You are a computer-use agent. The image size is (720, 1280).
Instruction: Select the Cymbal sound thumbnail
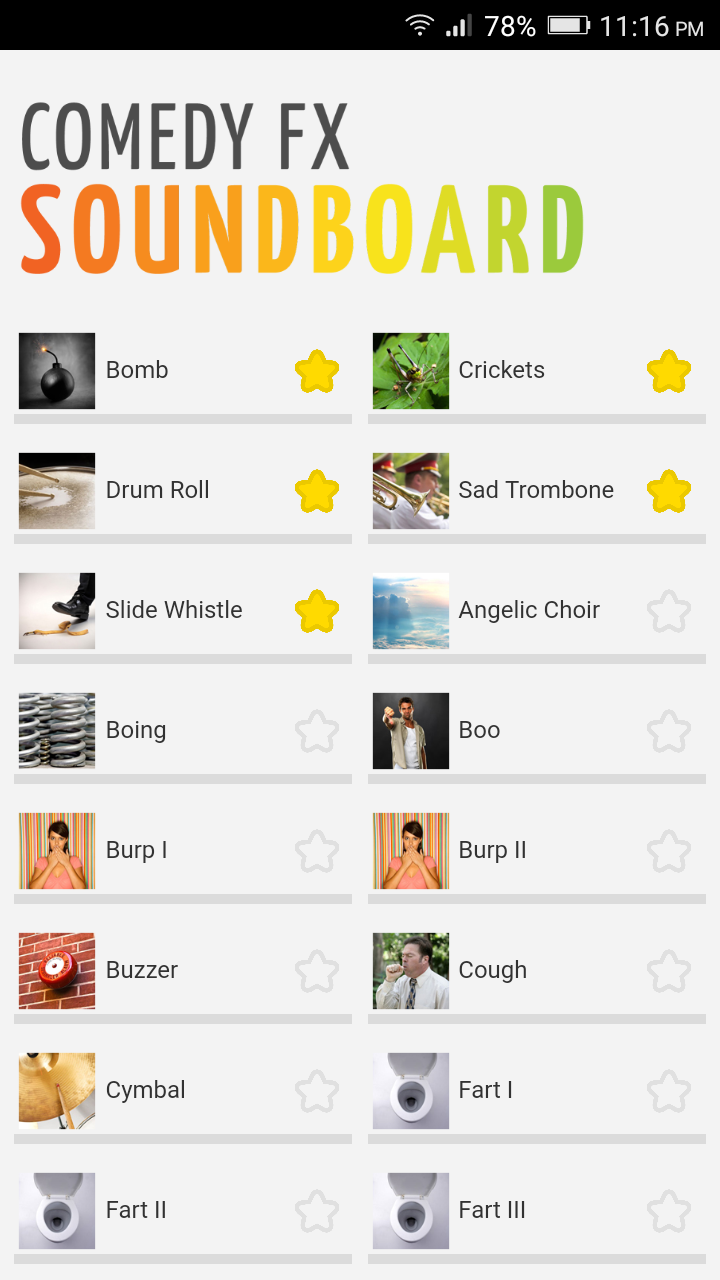[56, 1090]
